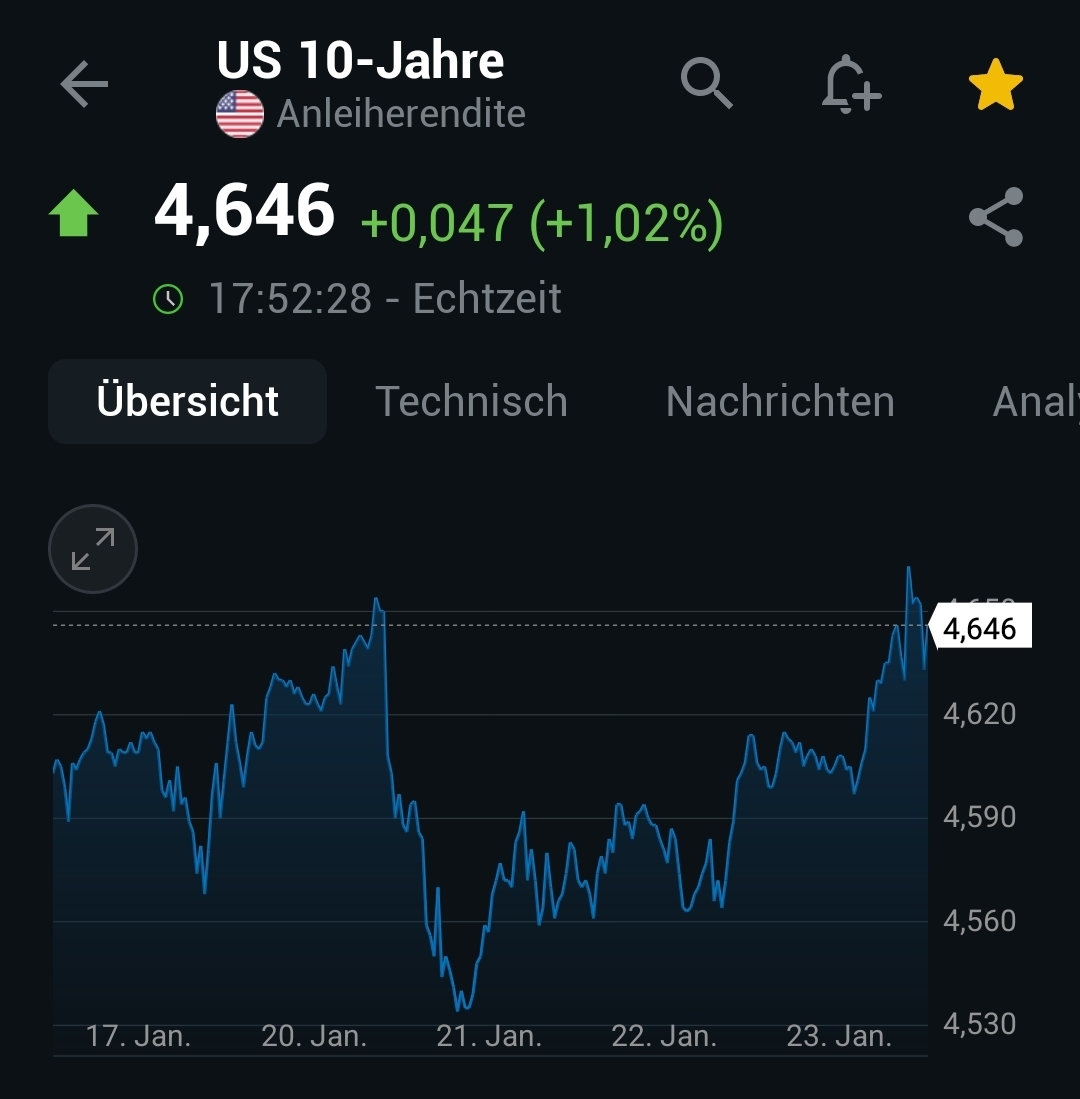Click the large 4,646 price value

click(244, 210)
